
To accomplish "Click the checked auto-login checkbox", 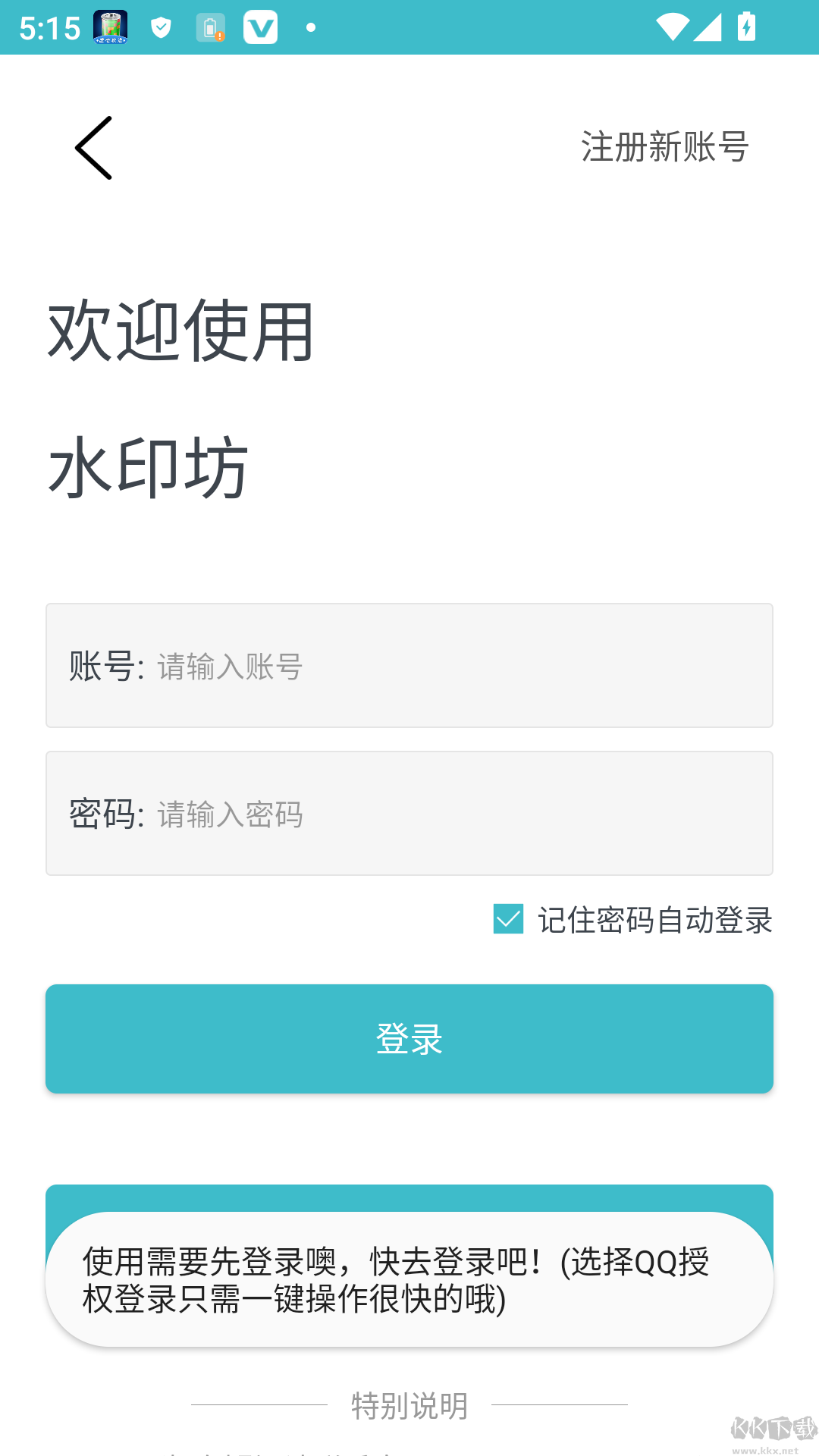I will point(508,920).
